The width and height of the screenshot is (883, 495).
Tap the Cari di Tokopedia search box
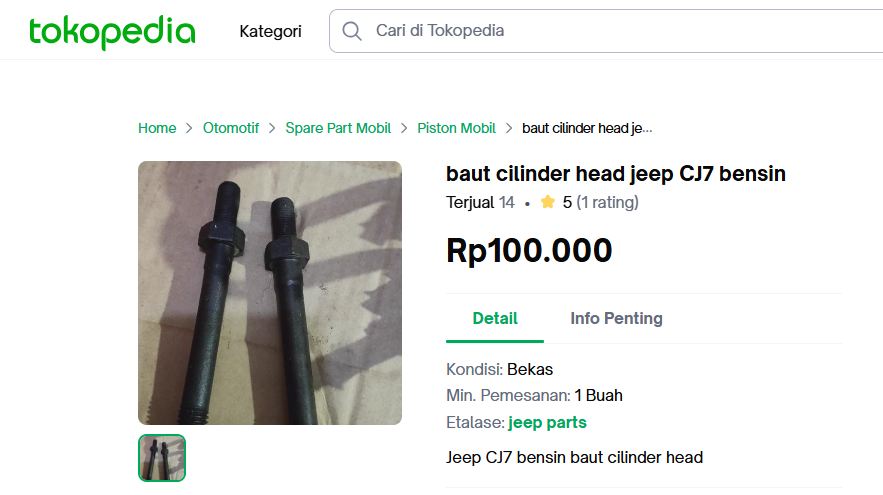pyautogui.click(x=600, y=31)
